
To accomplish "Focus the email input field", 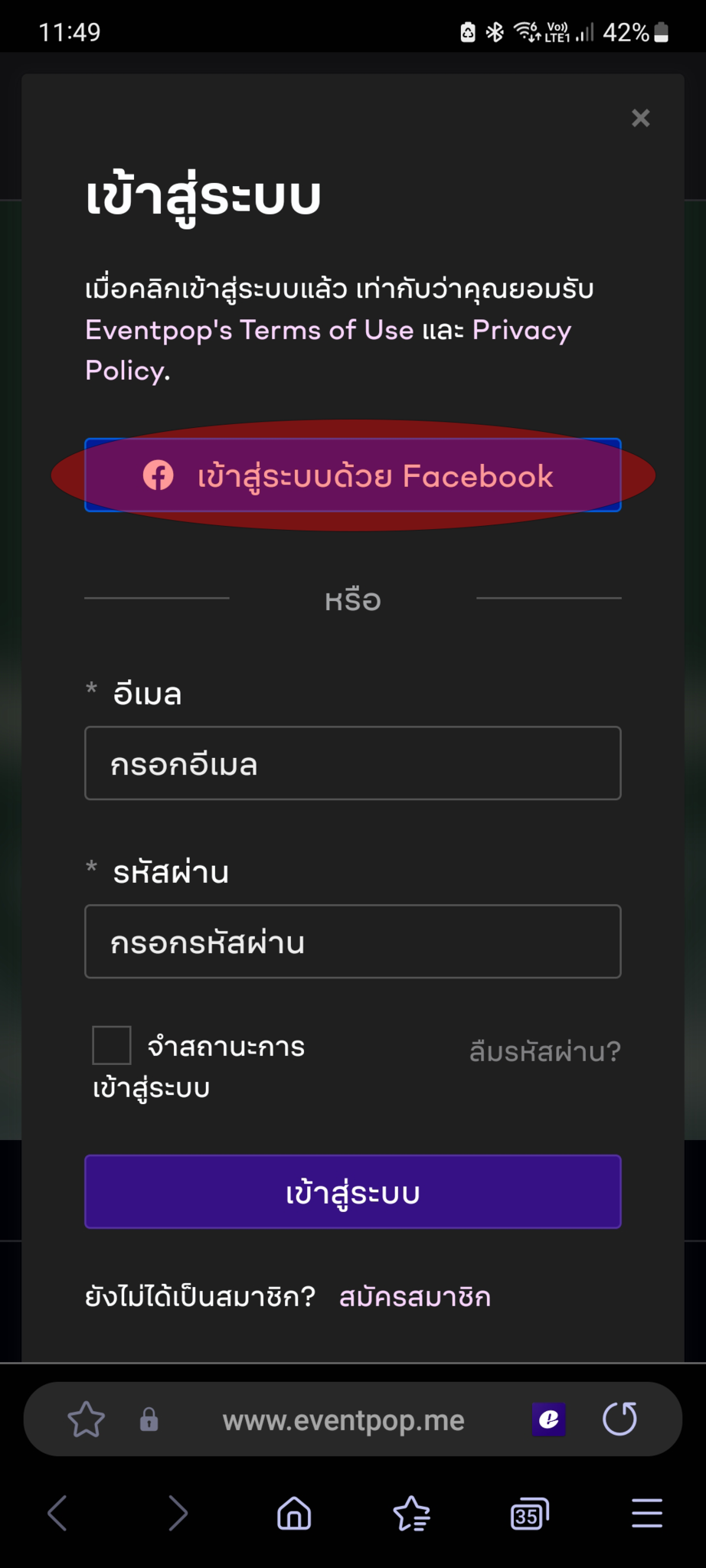I will point(352,763).
